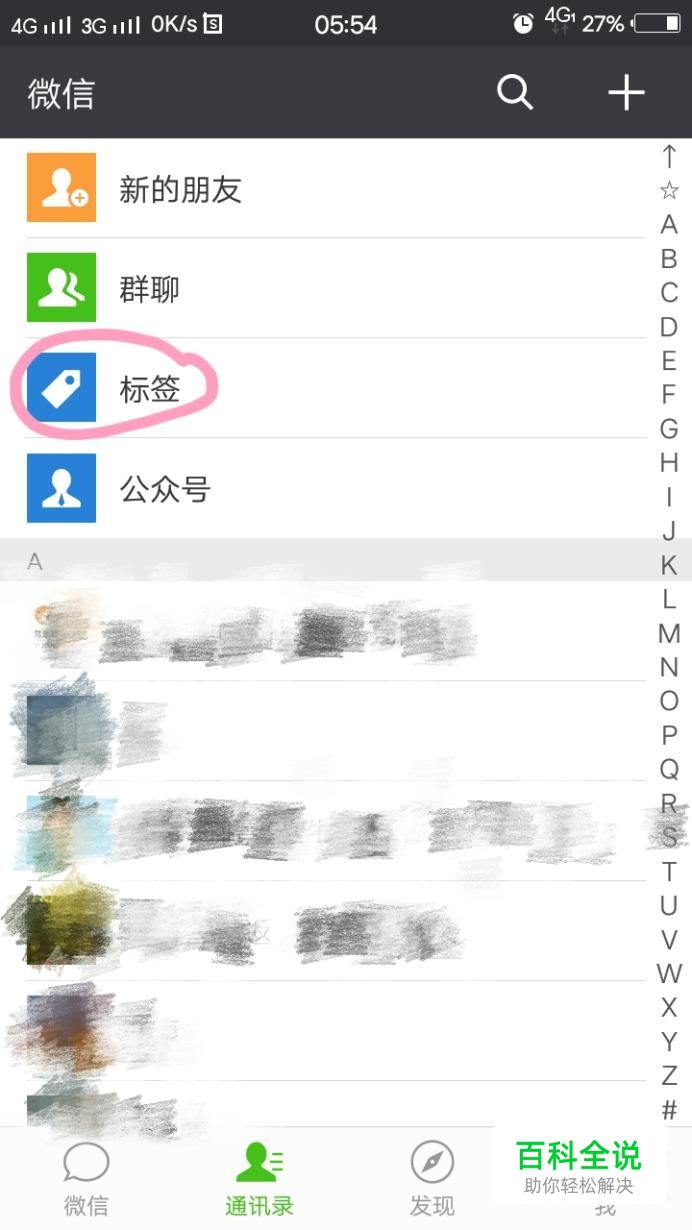Image resolution: width=692 pixels, height=1230 pixels.
Task: Open the search magnifier icon
Action: pos(515,93)
